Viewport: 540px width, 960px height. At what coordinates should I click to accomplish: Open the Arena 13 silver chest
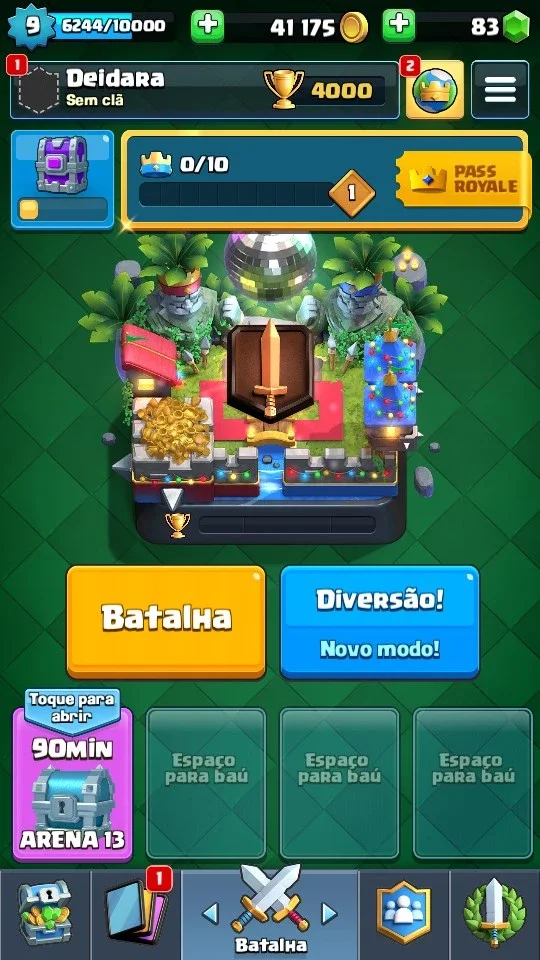pos(72,776)
